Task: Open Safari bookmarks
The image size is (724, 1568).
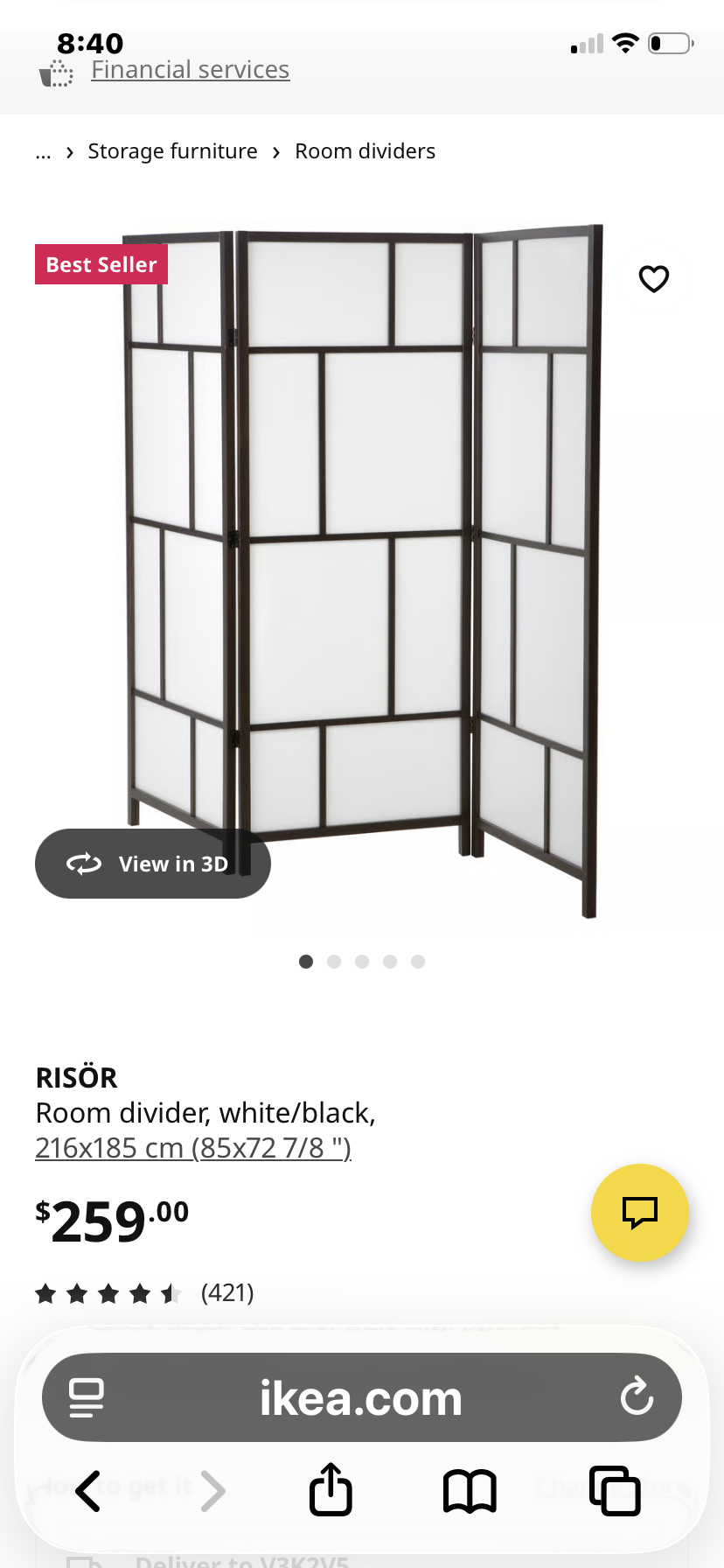Action: (470, 1491)
